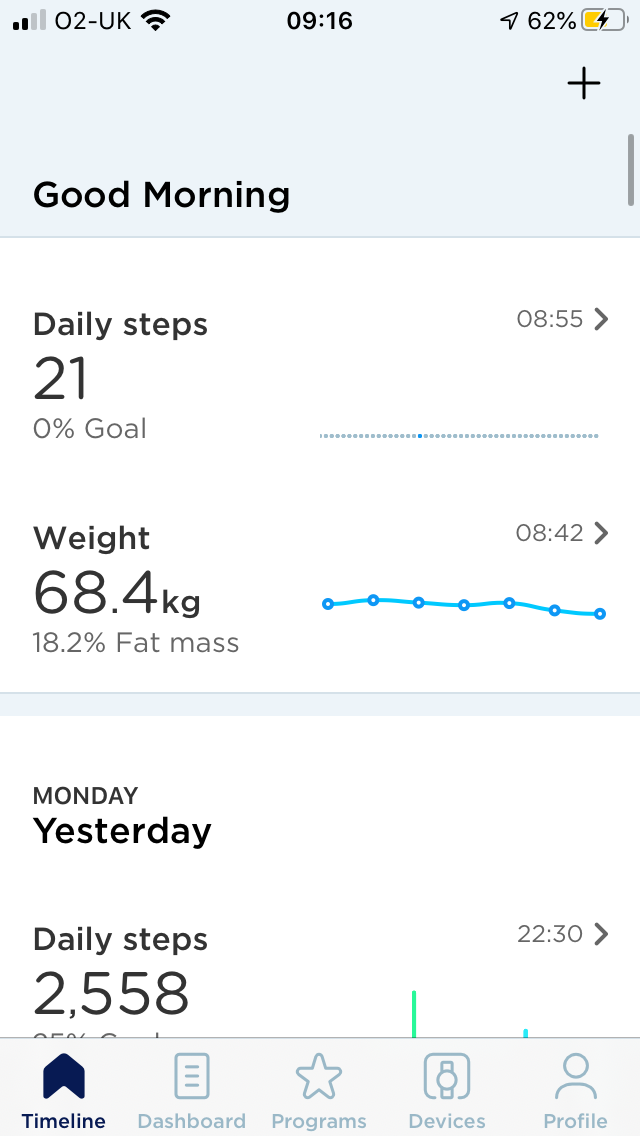Open today's Daily steps card showing 21
The height and width of the screenshot is (1136, 640).
pyautogui.click(x=320, y=375)
